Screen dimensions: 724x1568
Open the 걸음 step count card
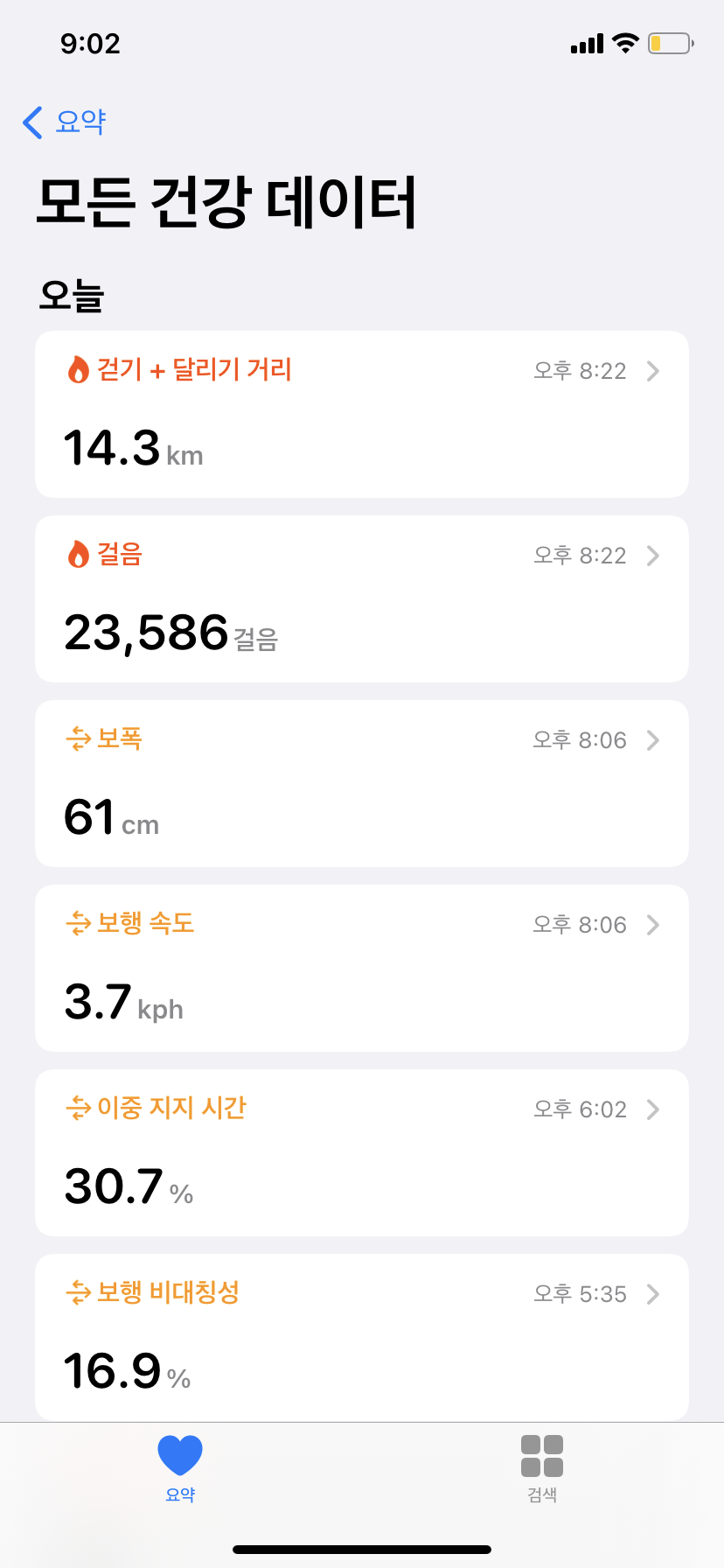click(x=362, y=598)
